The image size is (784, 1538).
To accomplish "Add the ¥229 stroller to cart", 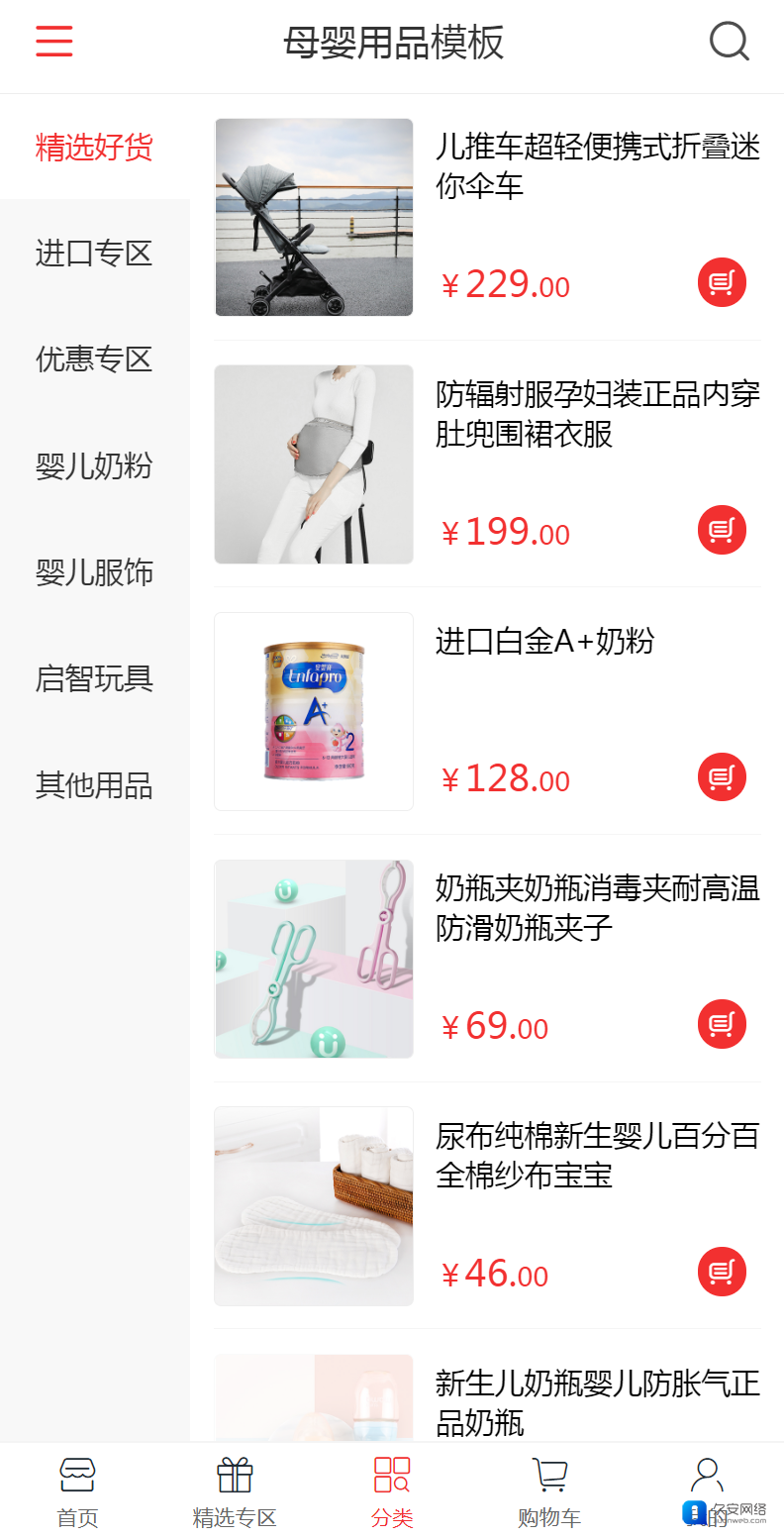I will click(x=722, y=283).
